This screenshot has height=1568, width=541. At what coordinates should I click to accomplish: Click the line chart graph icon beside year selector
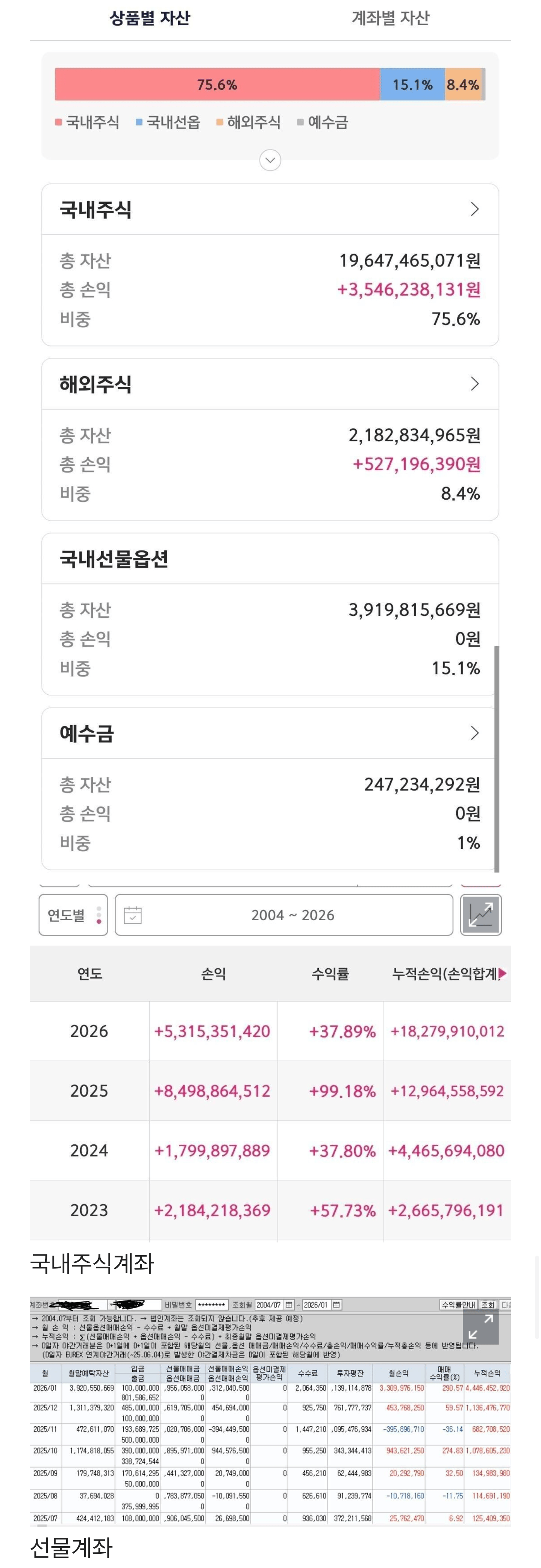click(481, 915)
